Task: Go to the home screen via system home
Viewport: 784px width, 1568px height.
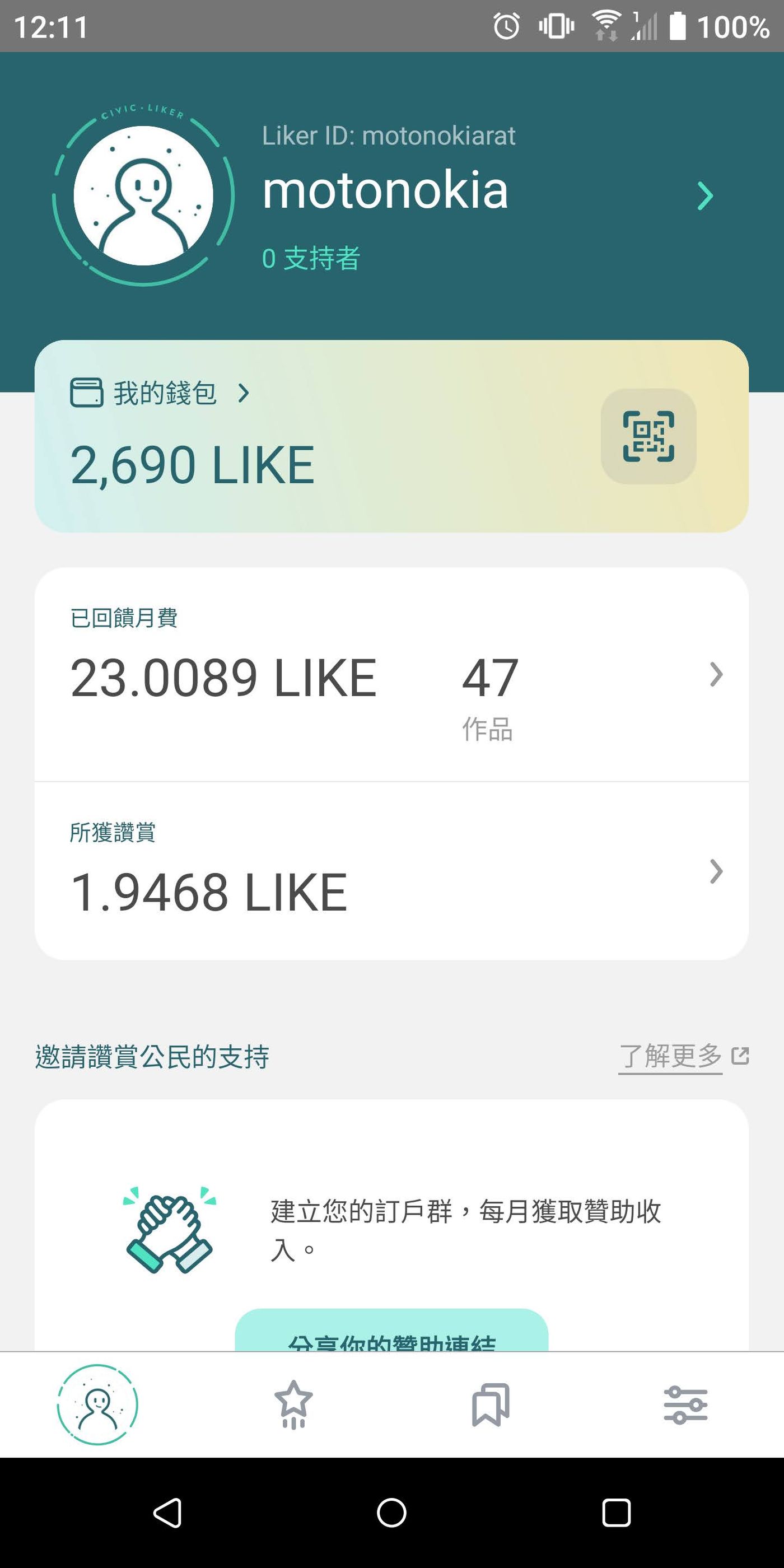Action: coord(391,1513)
